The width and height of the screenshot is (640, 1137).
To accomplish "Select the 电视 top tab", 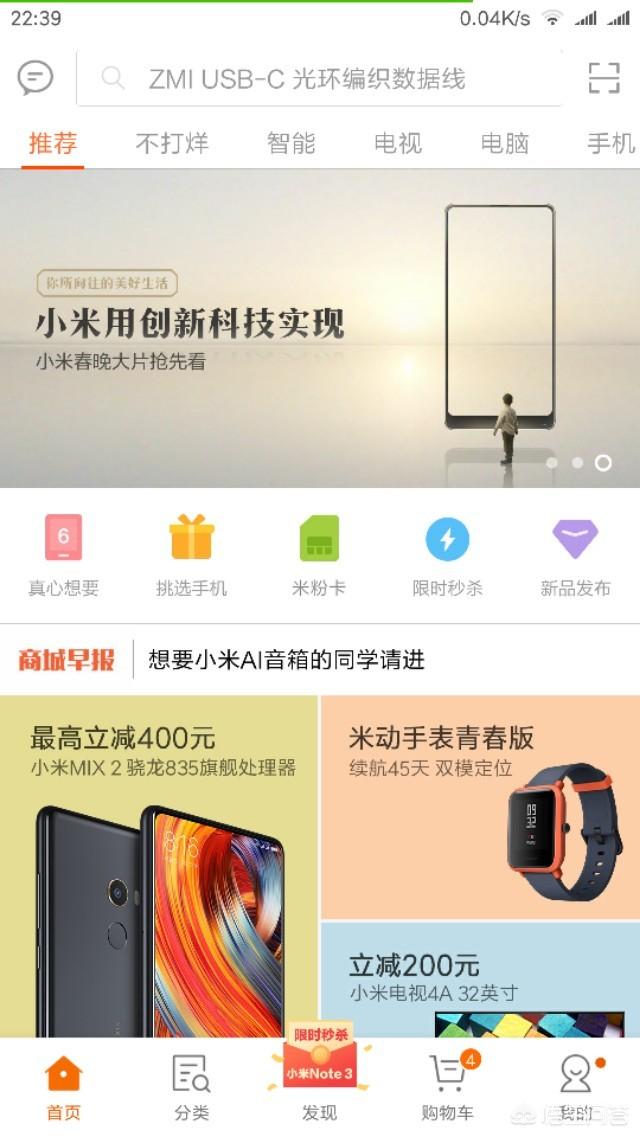I will 398,143.
